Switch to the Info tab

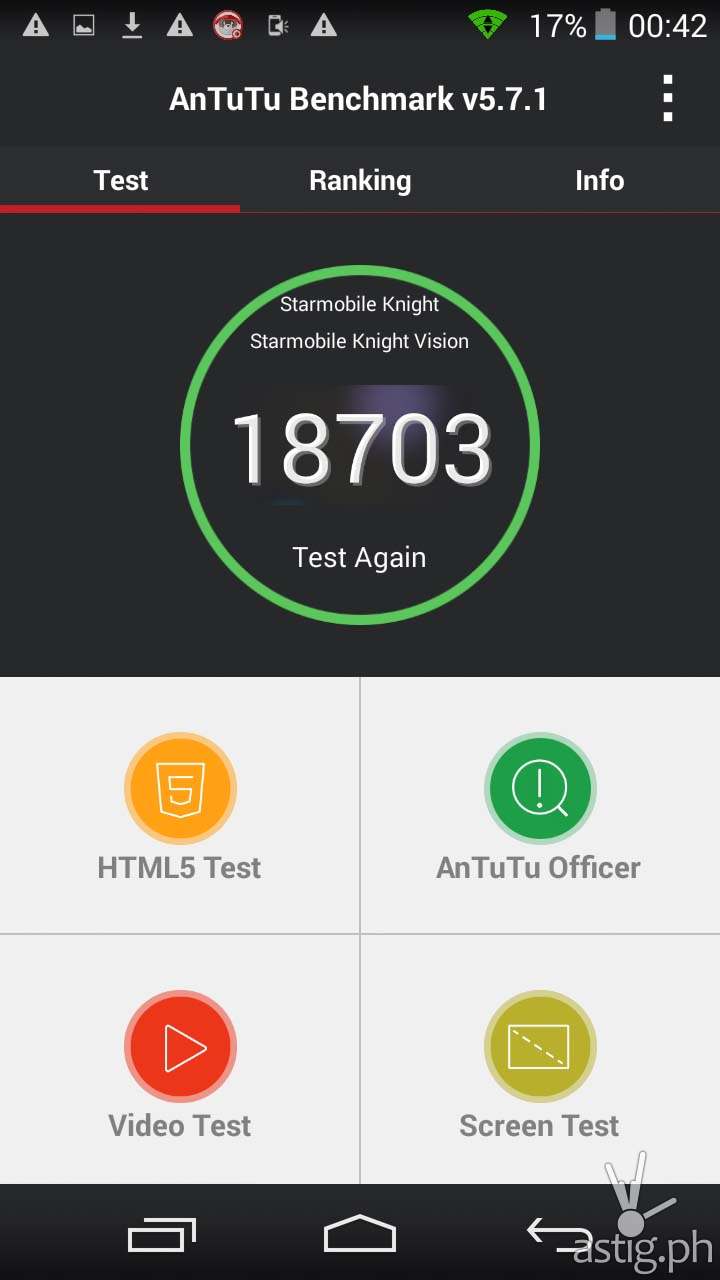click(599, 180)
